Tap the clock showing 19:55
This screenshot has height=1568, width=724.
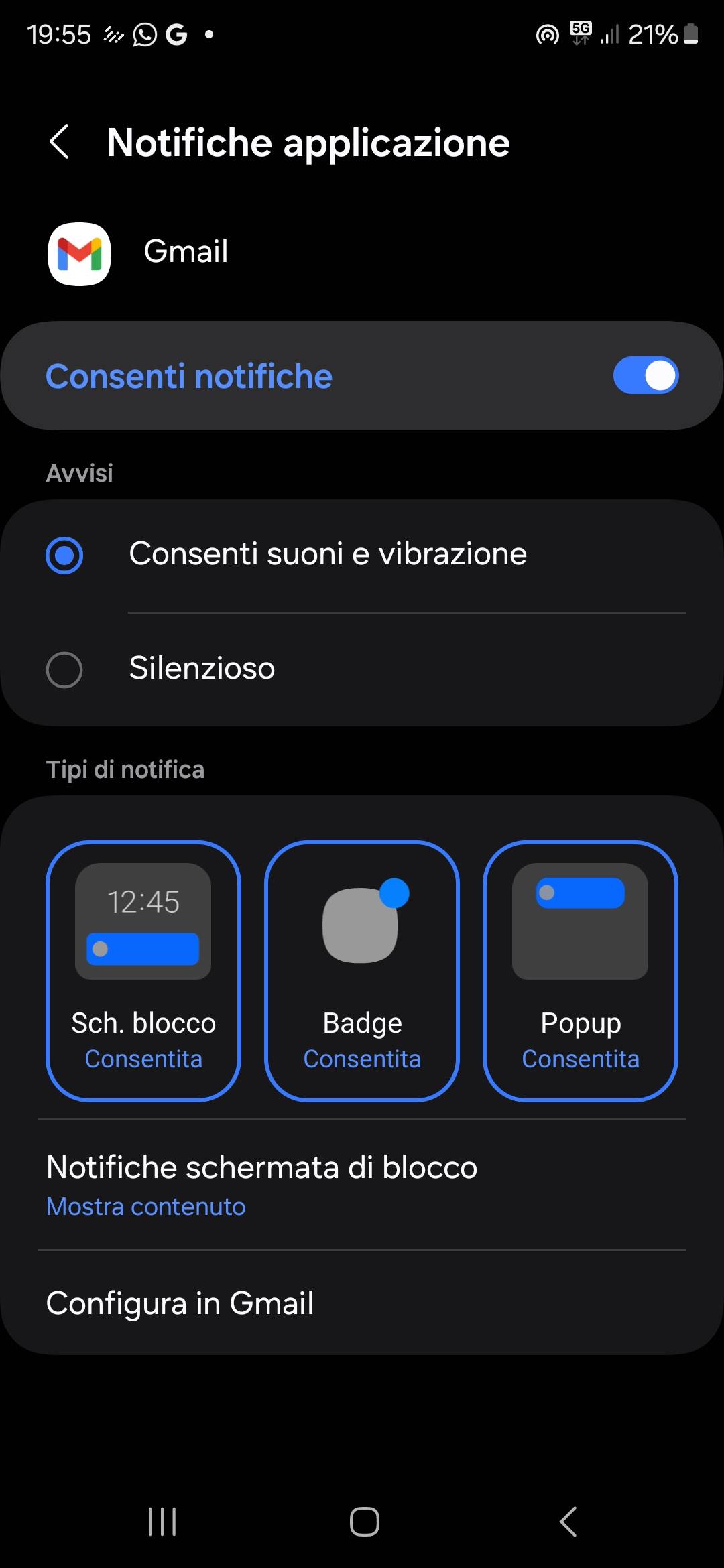click(60, 34)
